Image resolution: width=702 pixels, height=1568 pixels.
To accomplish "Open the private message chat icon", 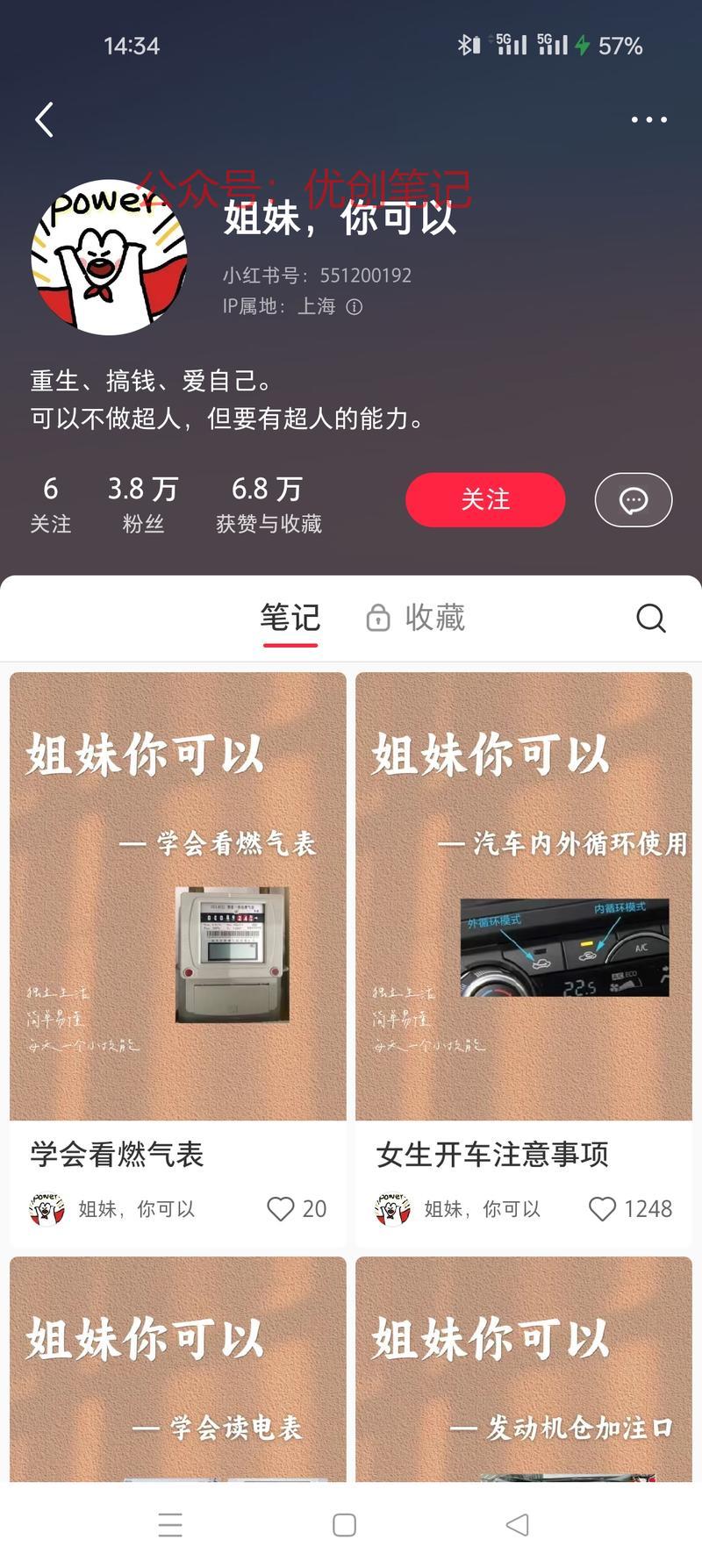I will tap(634, 499).
